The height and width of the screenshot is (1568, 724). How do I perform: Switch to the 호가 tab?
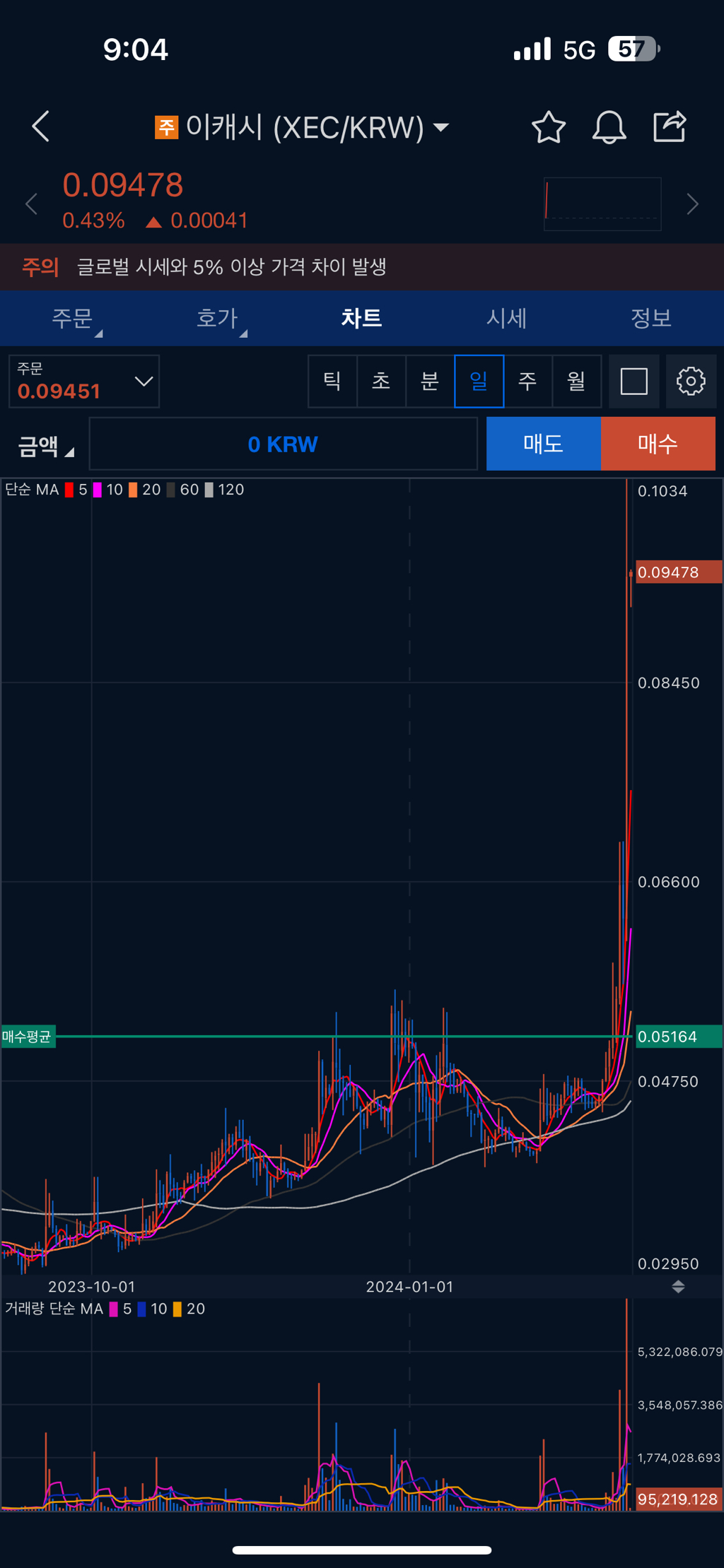click(x=217, y=319)
